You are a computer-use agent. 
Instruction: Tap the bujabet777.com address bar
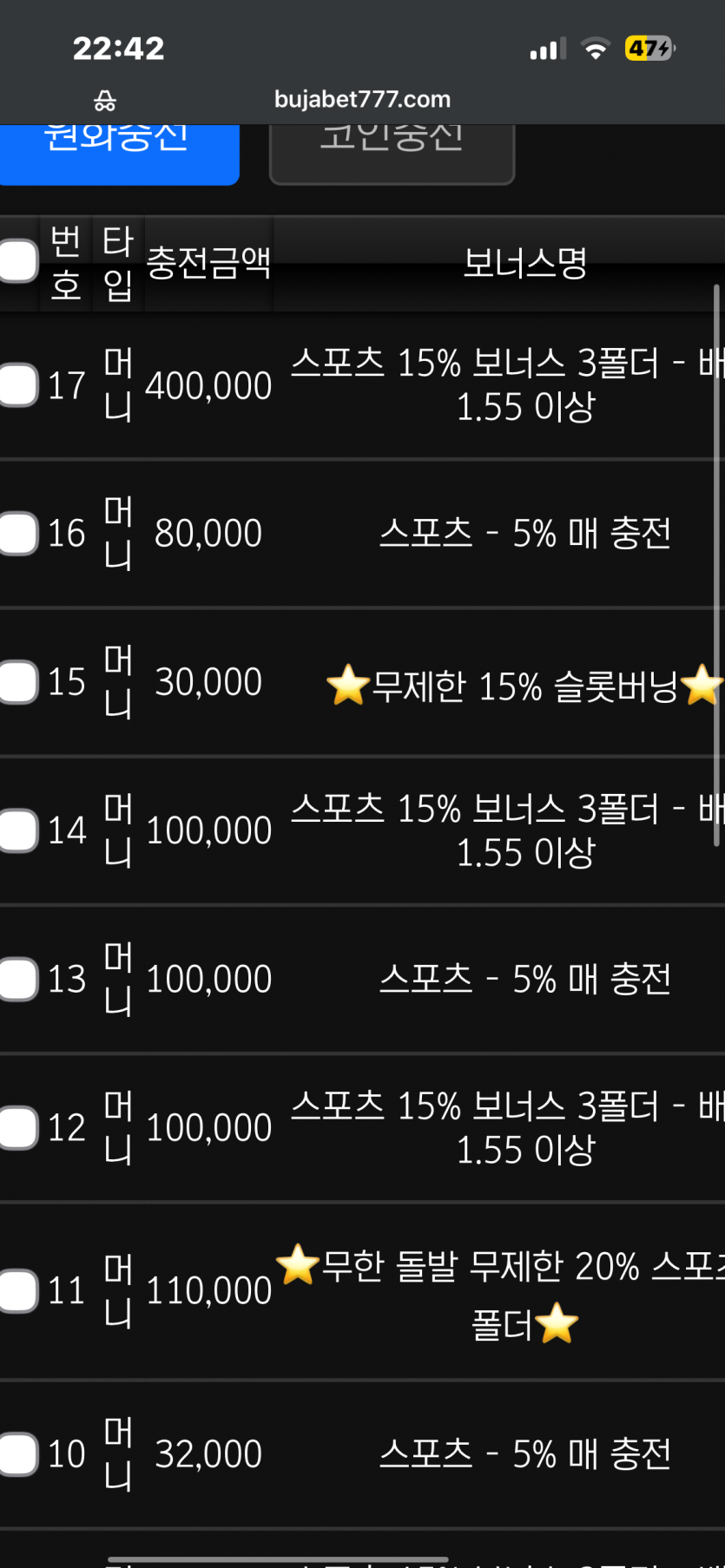coord(362,100)
